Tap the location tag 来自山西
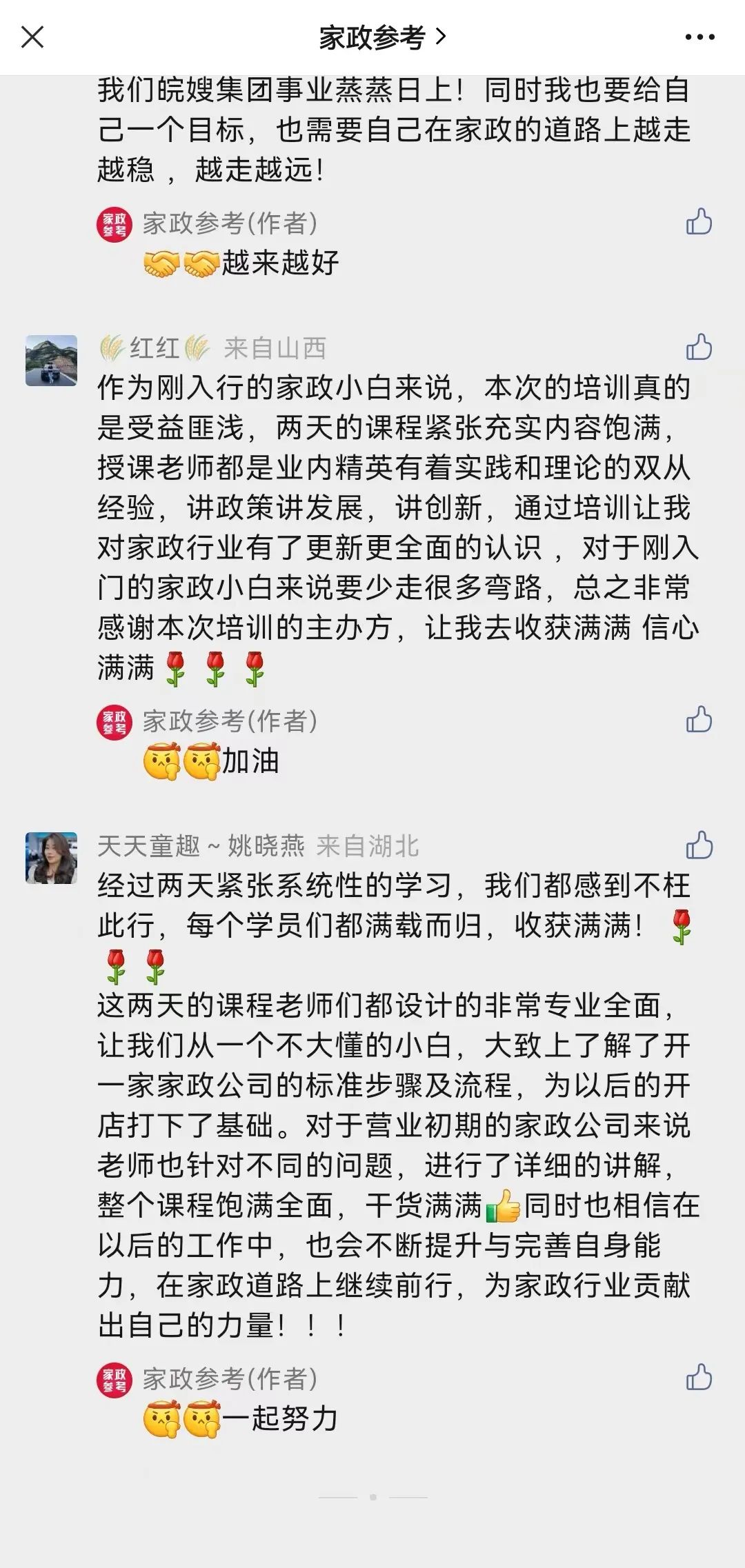The image size is (745, 1568). [277, 349]
